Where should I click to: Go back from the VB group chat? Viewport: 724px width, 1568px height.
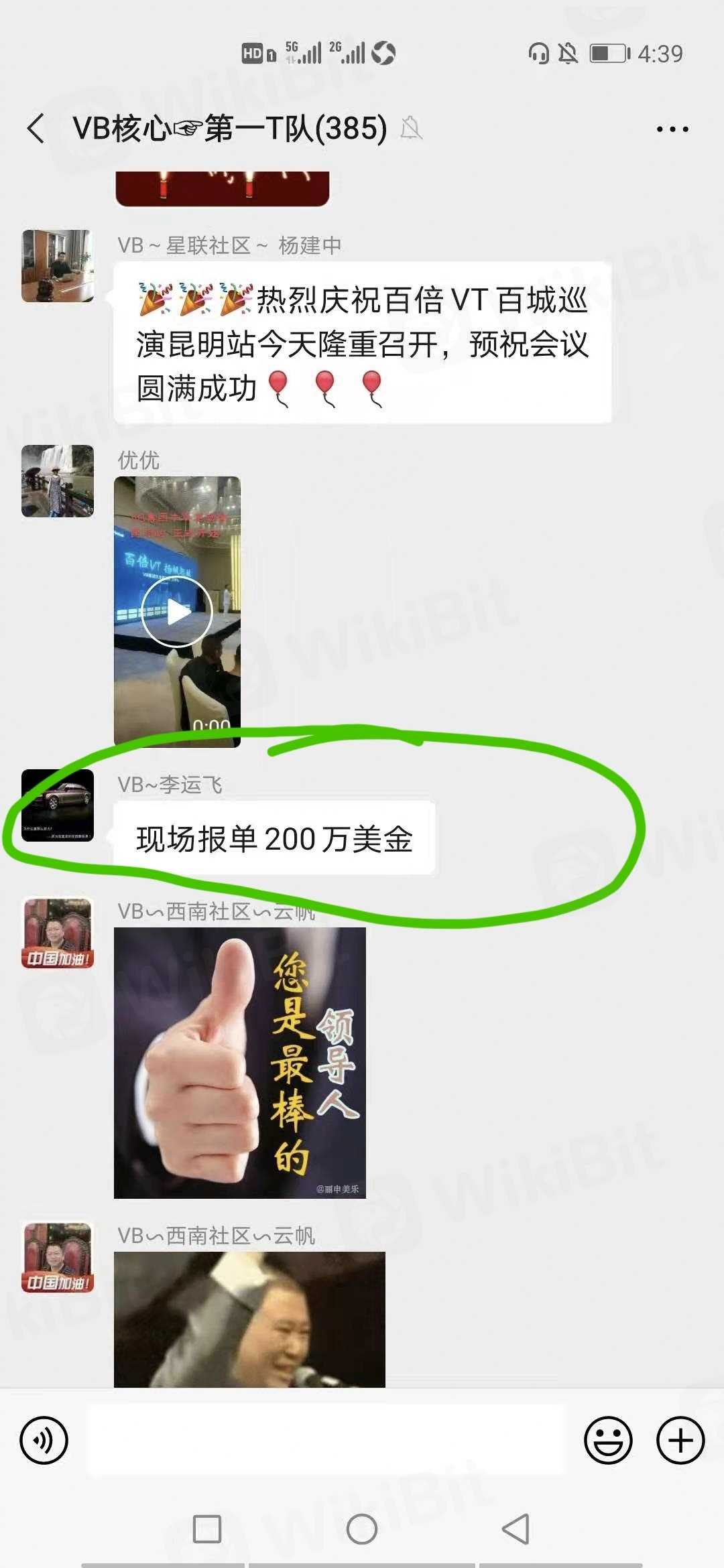[x=36, y=128]
